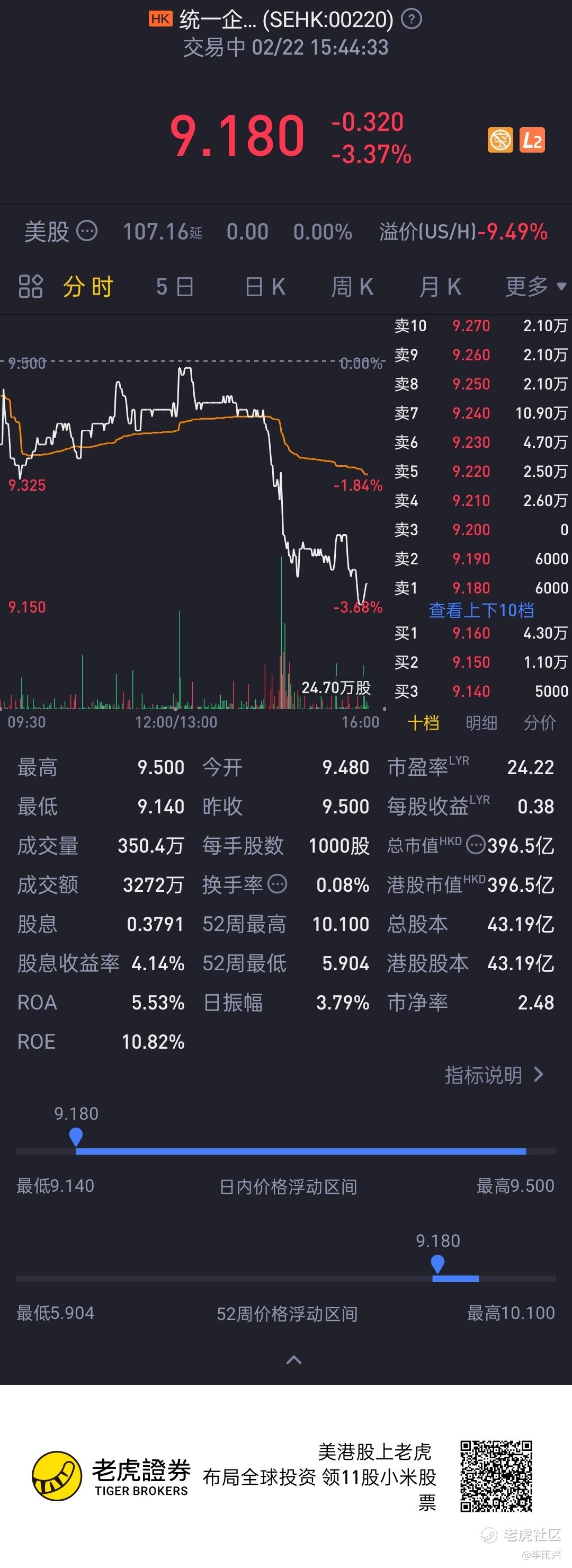
Task: Expand the 更多 chart period dropdown
Action: pyautogui.click(x=535, y=286)
